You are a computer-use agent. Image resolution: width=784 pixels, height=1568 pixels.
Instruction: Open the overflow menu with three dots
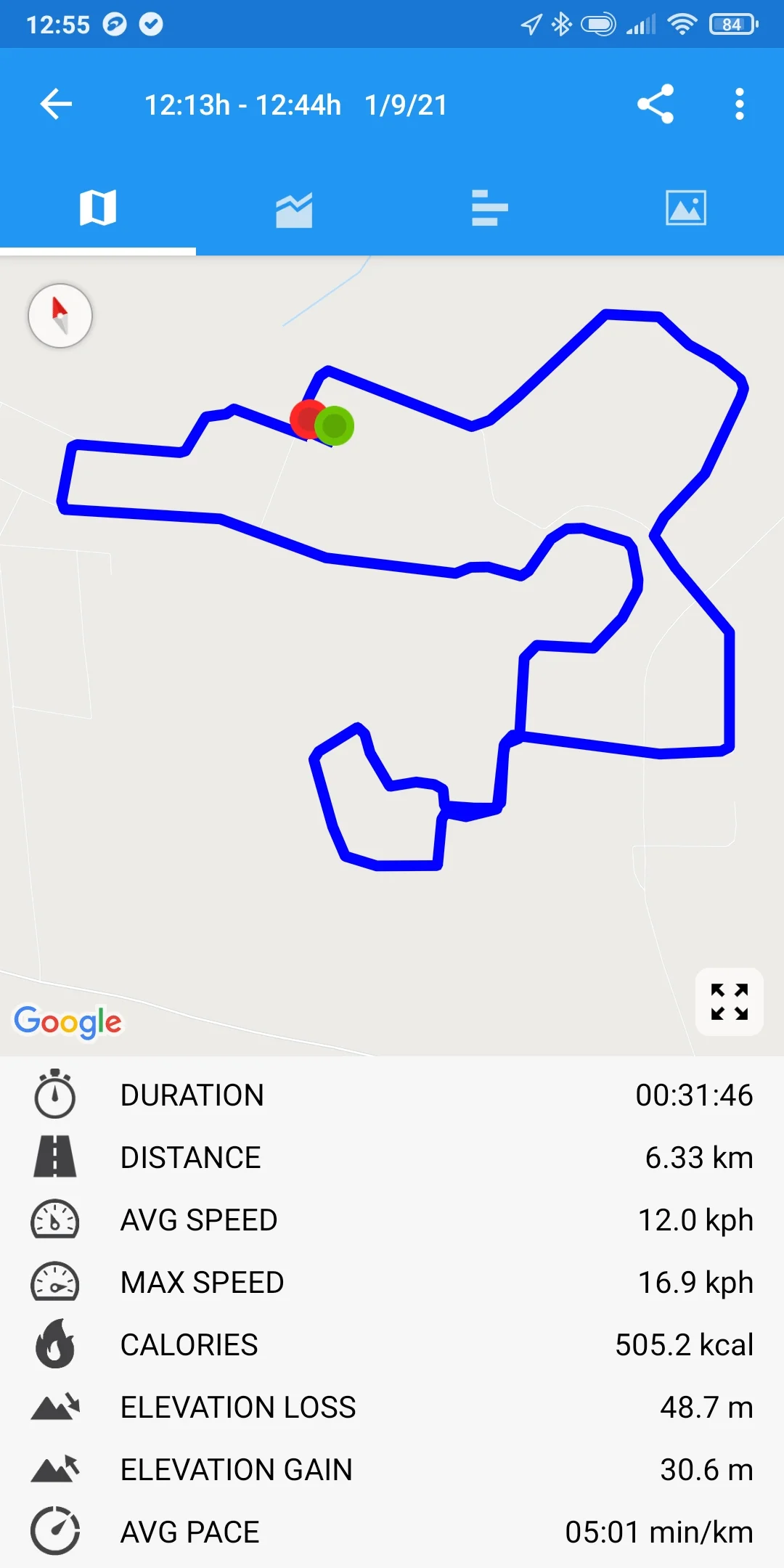(739, 105)
